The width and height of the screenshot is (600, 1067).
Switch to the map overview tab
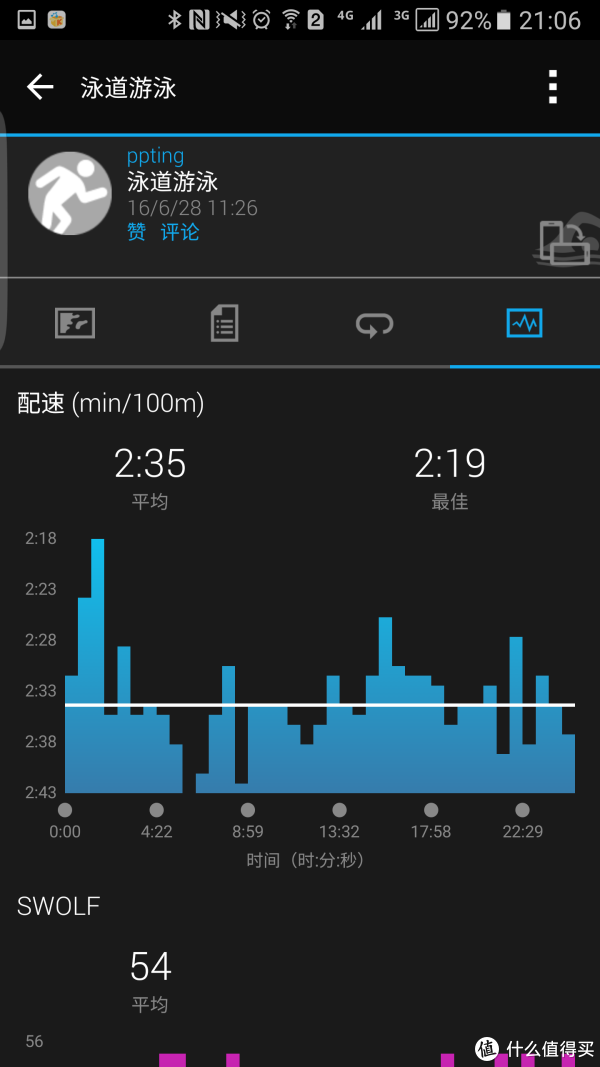pyautogui.click(x=75, y=323)
